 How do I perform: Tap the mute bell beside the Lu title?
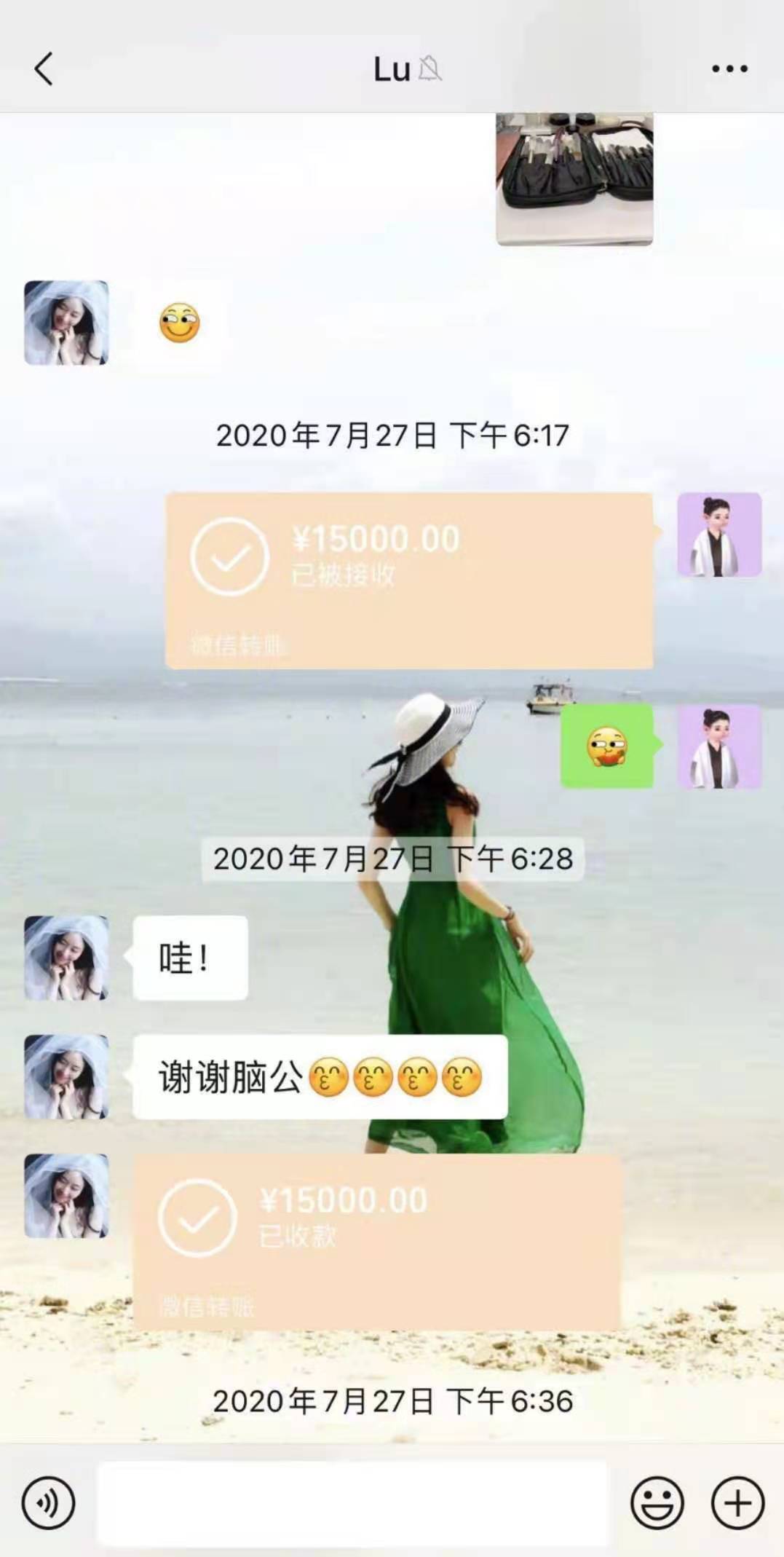tap(429, 70)
